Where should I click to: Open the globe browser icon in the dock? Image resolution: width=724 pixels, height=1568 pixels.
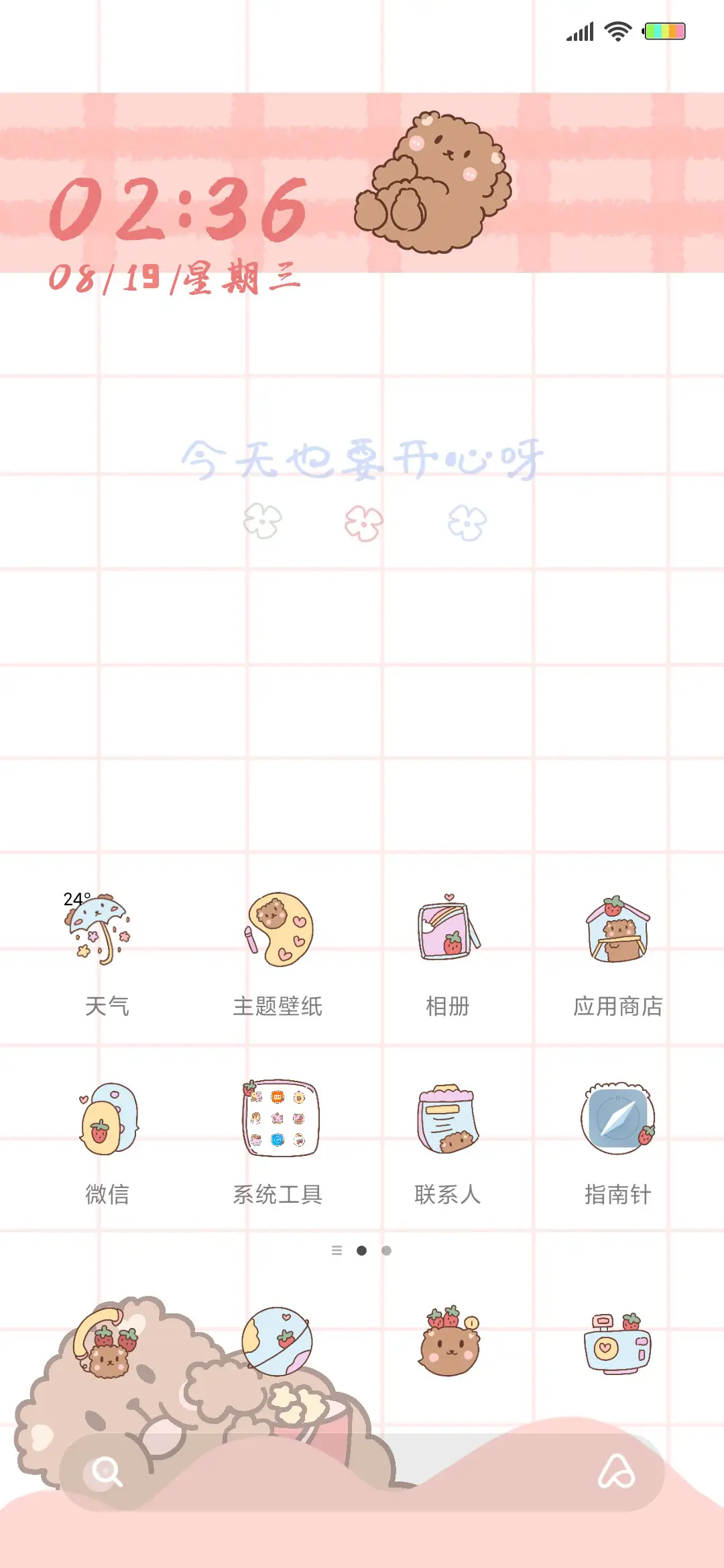click(x=278, y=1340)
